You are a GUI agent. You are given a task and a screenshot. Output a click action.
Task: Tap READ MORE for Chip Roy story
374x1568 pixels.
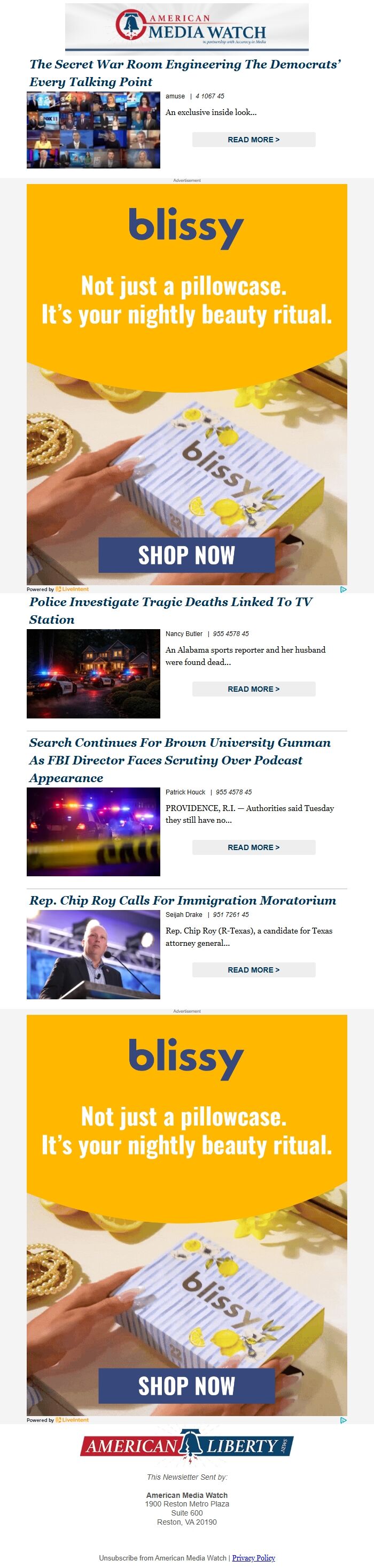tap(254, 970)
